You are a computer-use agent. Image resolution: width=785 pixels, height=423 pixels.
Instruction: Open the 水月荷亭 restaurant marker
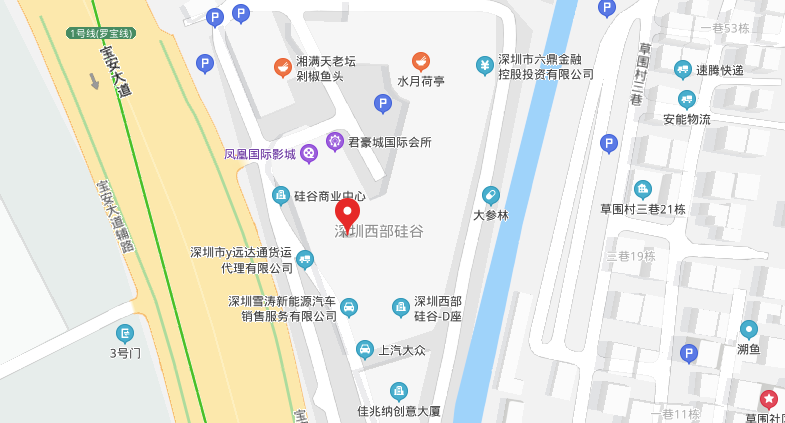pyautogui.click(x=421, y=61)
